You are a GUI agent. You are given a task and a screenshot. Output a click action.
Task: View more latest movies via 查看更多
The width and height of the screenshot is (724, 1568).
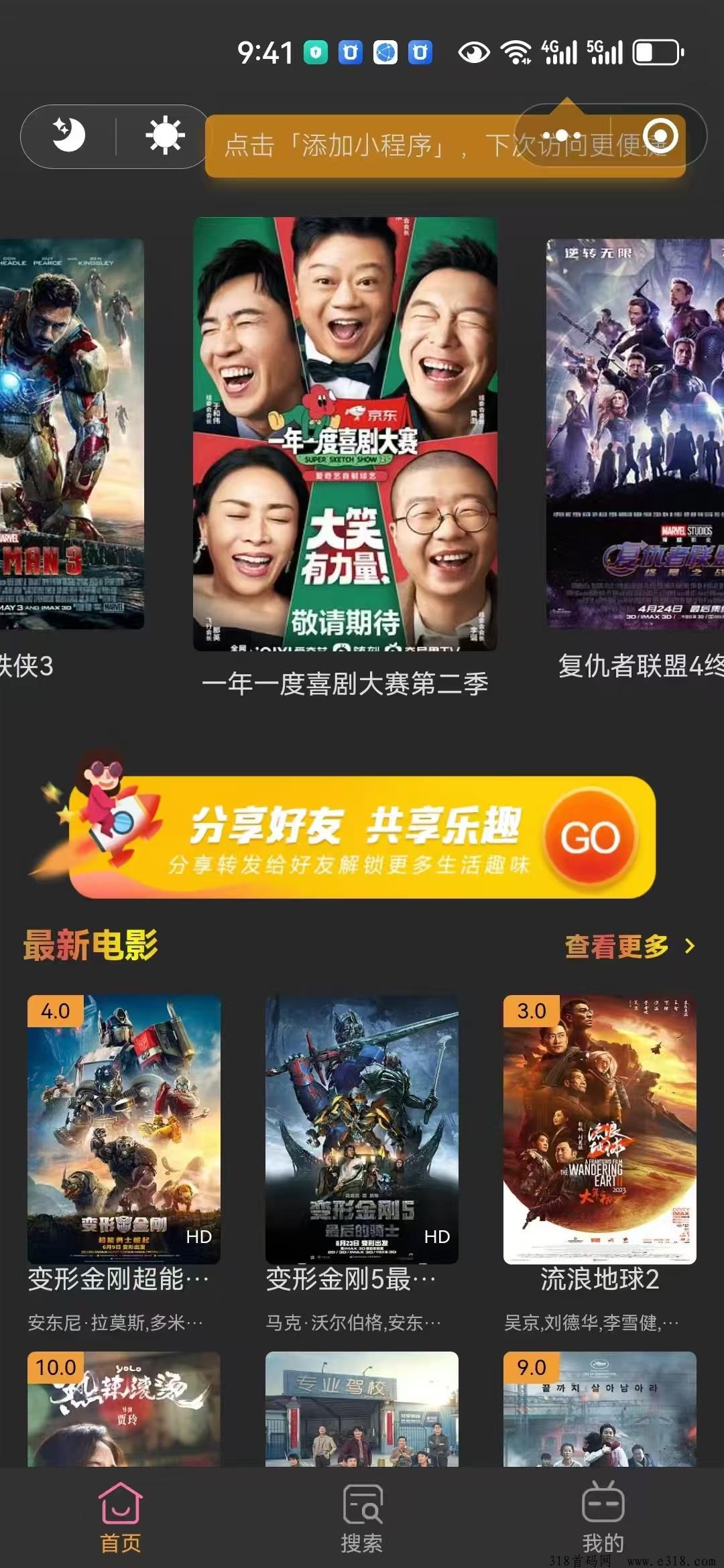[629, 946]
